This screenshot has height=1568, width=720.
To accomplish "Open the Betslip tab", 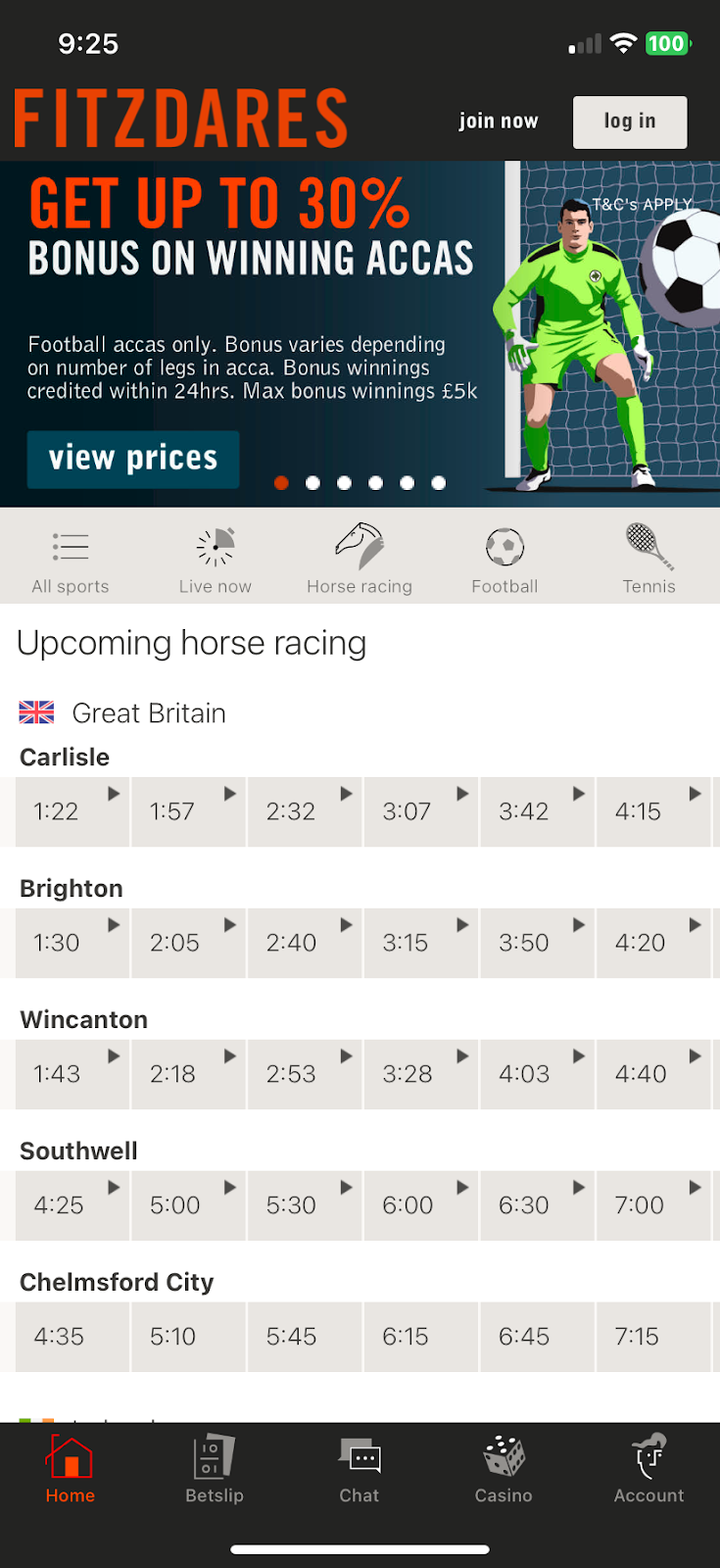I will tap(215, 1470).
